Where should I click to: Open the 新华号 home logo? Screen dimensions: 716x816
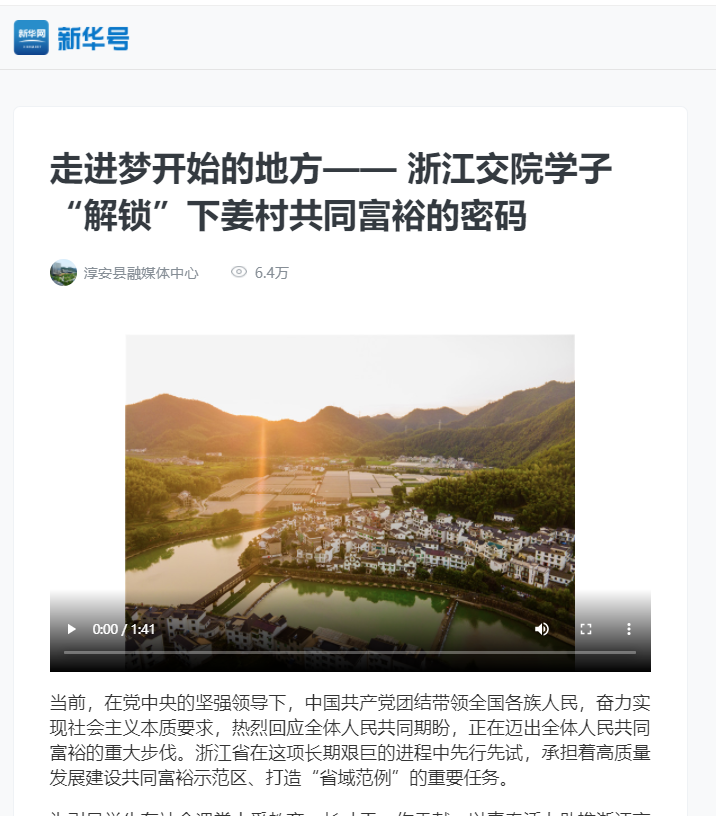tap(71, 38)
